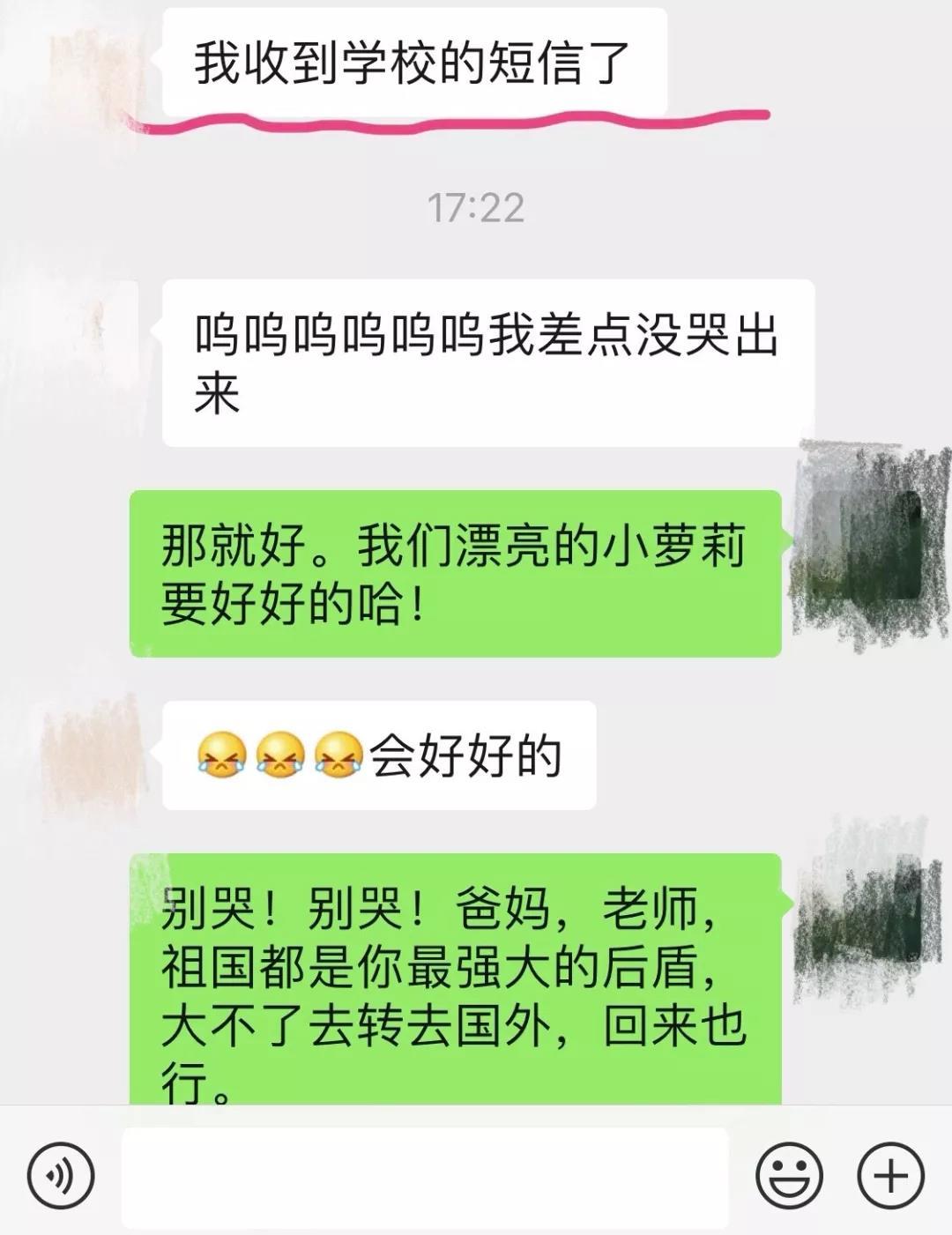Switch to voice message input

coord(60,1175)
